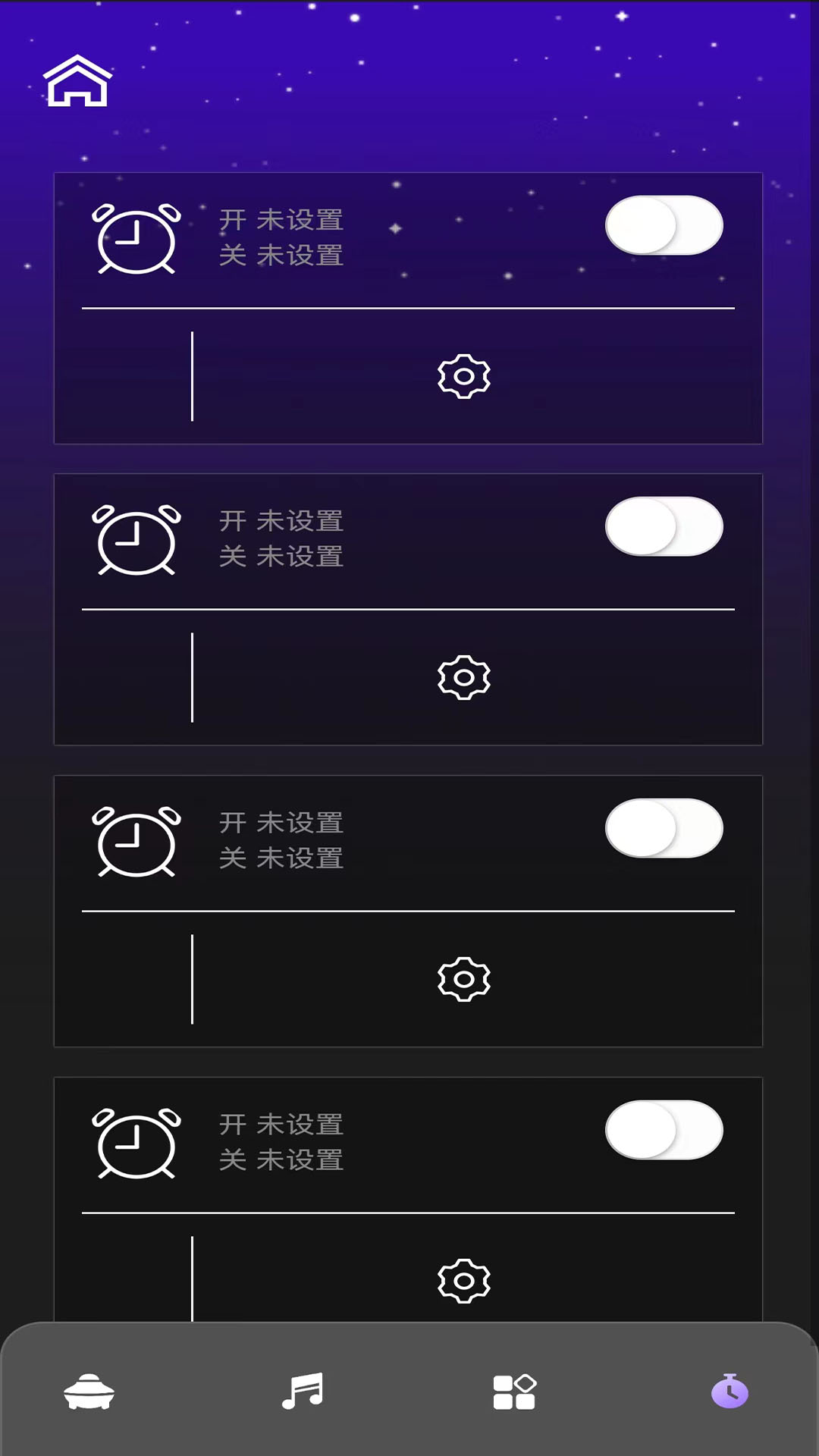Open the scenes grid tab

pyautogui.click(x=515, y=1392)
